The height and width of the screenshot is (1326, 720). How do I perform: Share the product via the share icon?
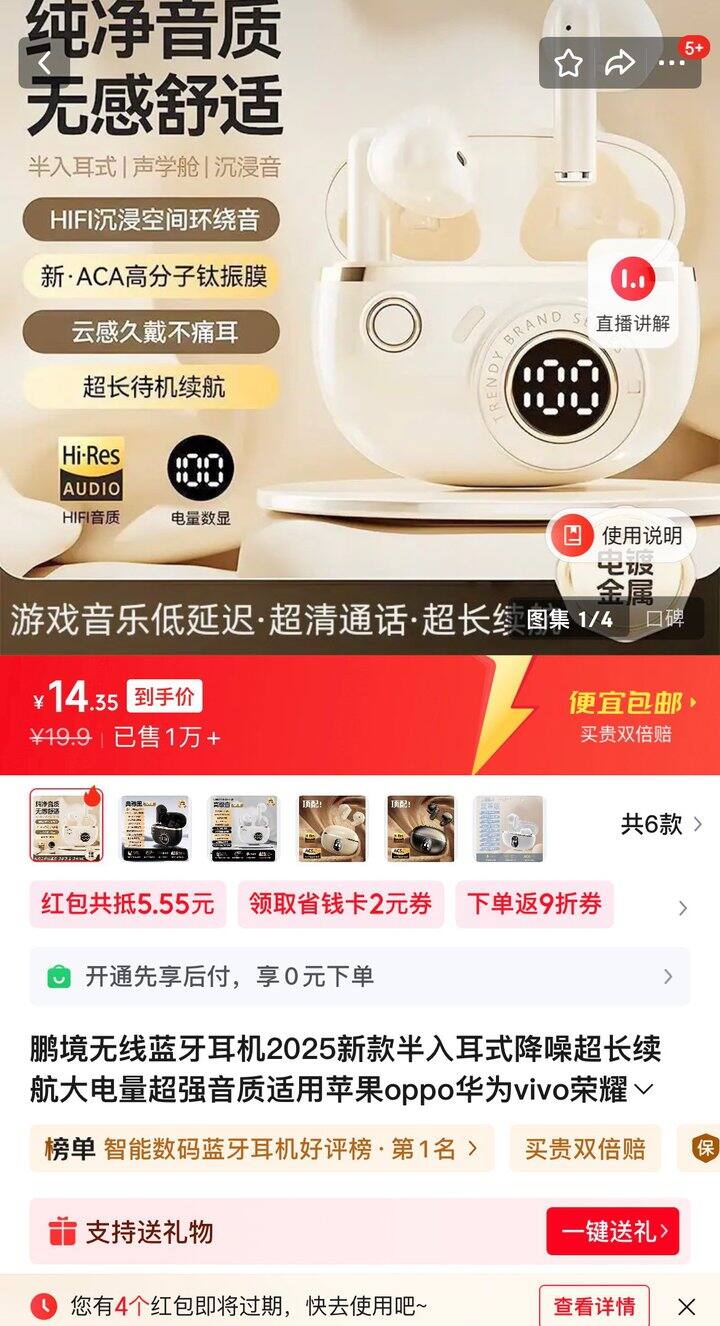620,62
